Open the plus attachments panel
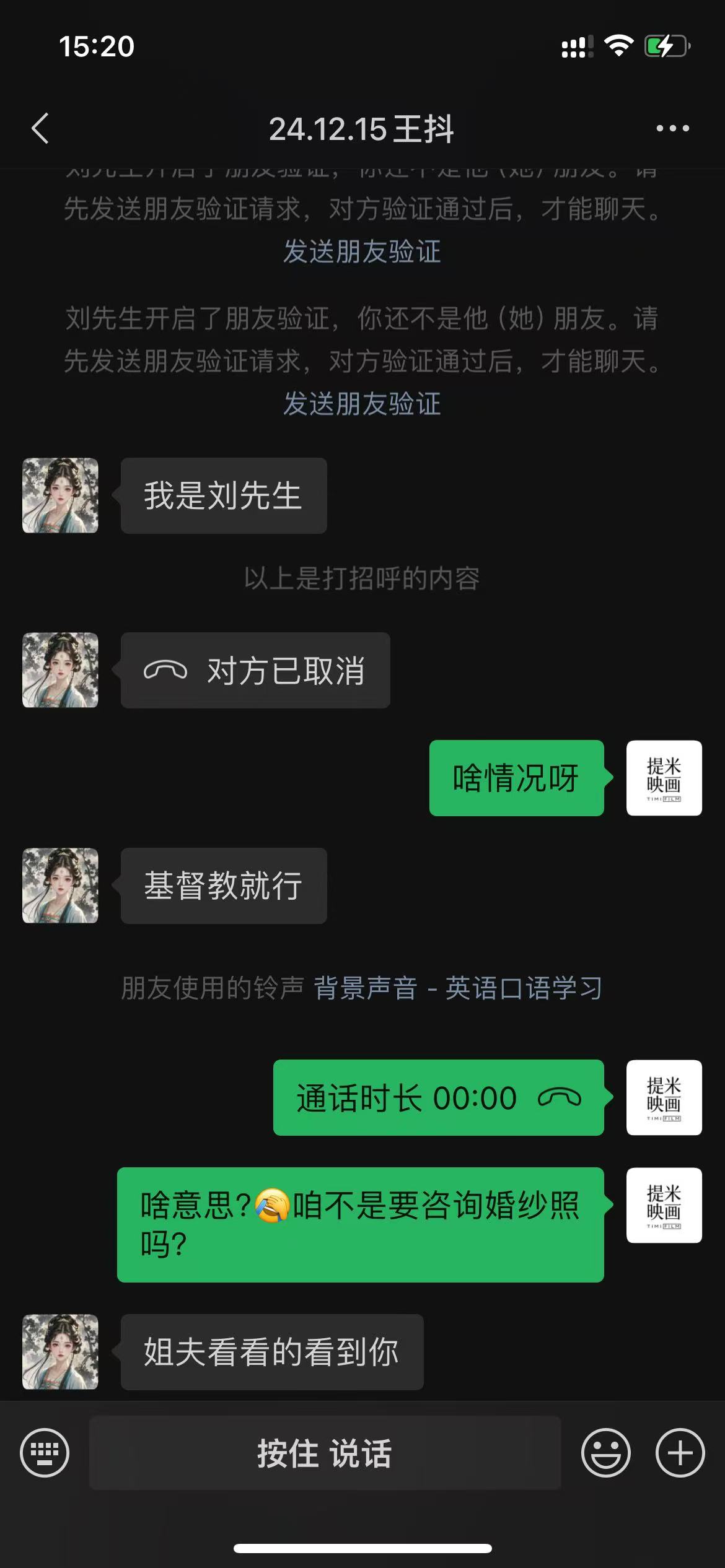Image resolution: width=725 pixels, height=1568 pixels. pos(680,1453)
